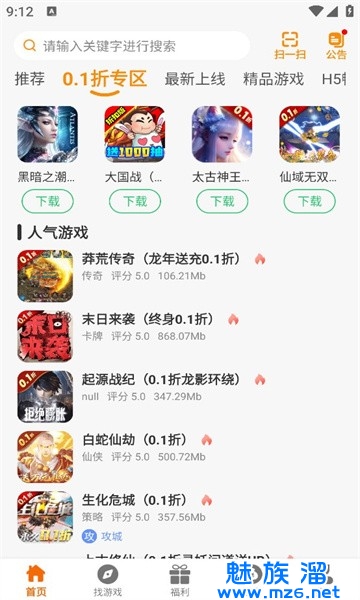
Task: Open the 扫一扫 scanner
Action: click(290, 45)
